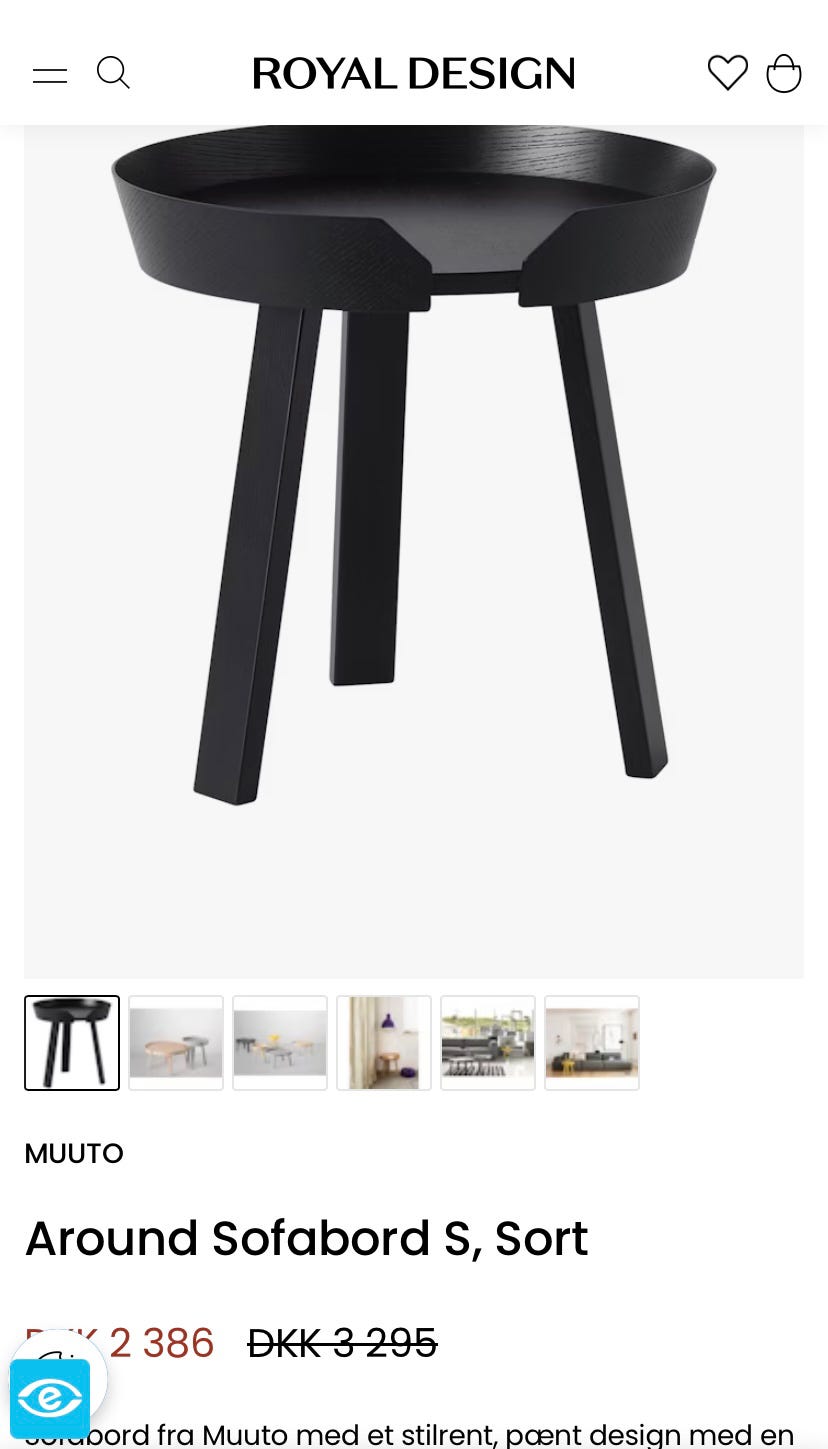Show sixth thumbnail of living room

point(592,1042)
